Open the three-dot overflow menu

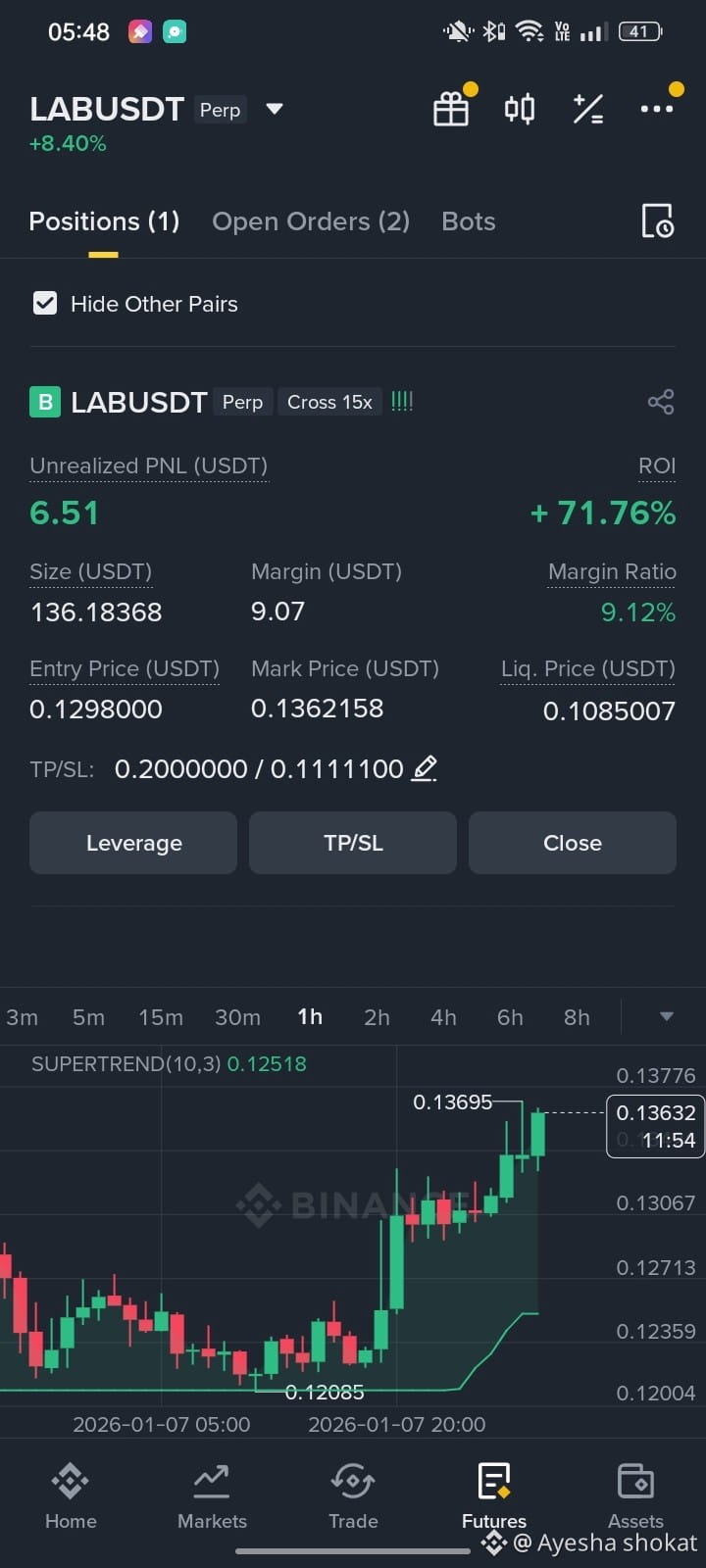pos(656,109)
